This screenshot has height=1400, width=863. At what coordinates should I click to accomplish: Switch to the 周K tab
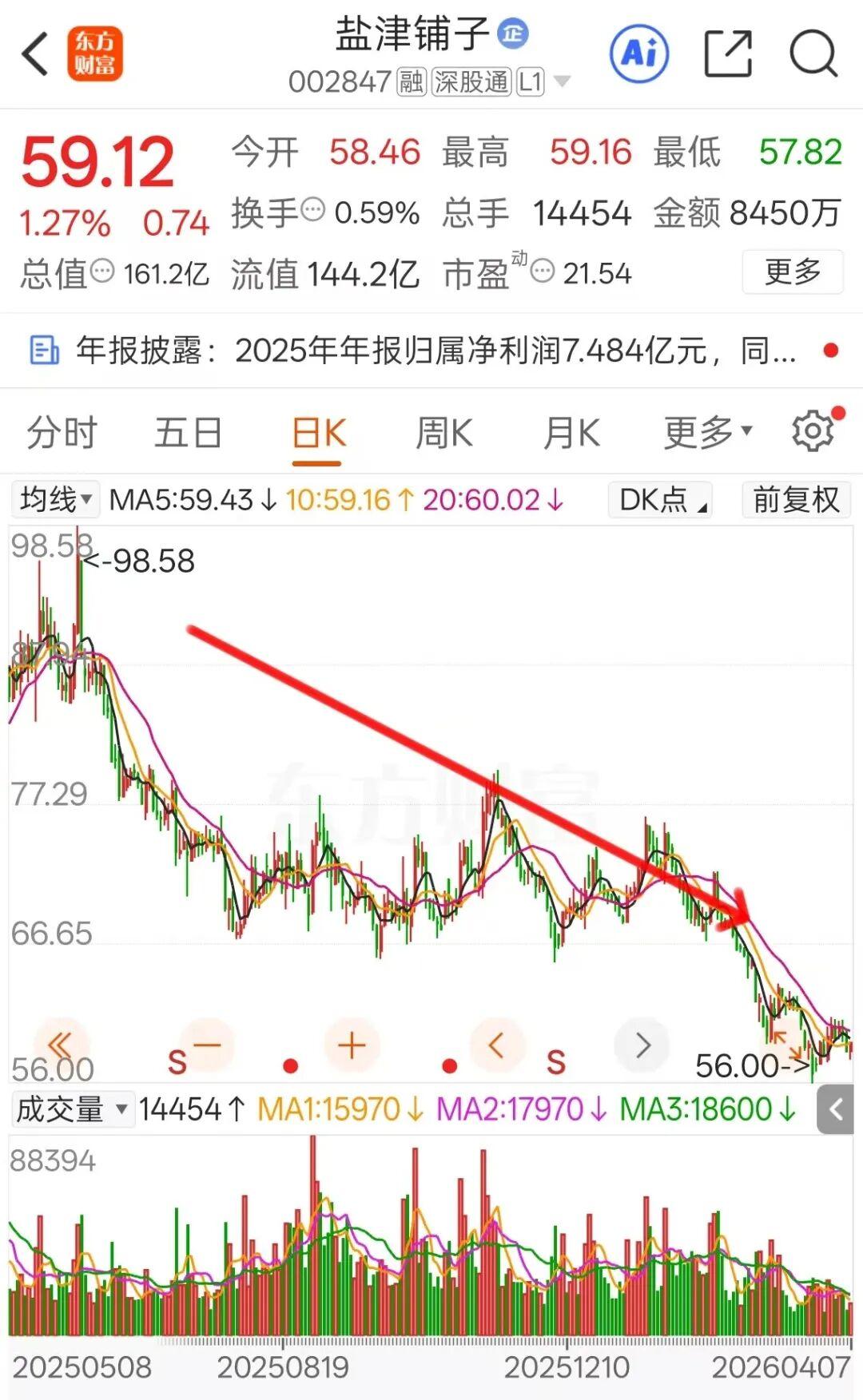(x=444, y=433)
